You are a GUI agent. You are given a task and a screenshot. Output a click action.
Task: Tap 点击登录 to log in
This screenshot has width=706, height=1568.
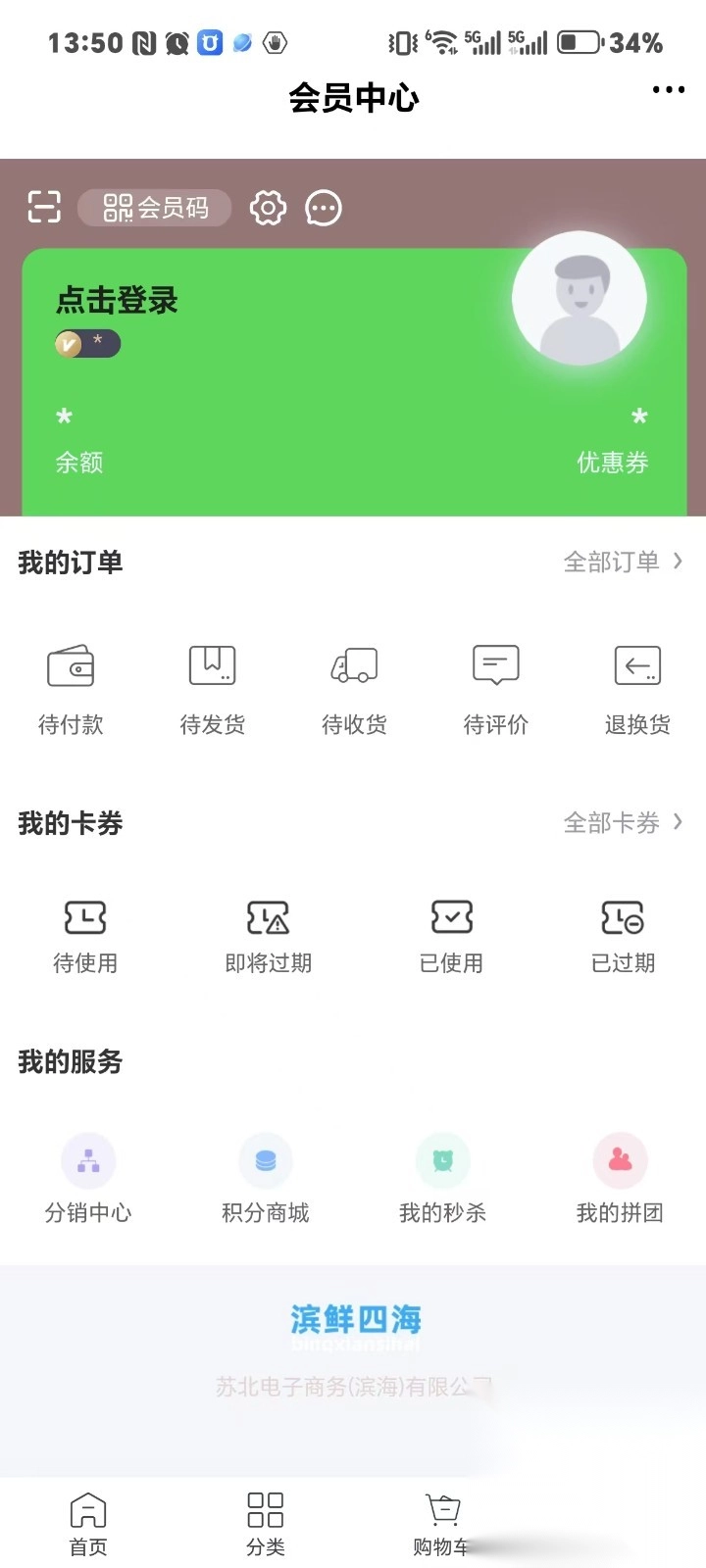tap(117, 301)
